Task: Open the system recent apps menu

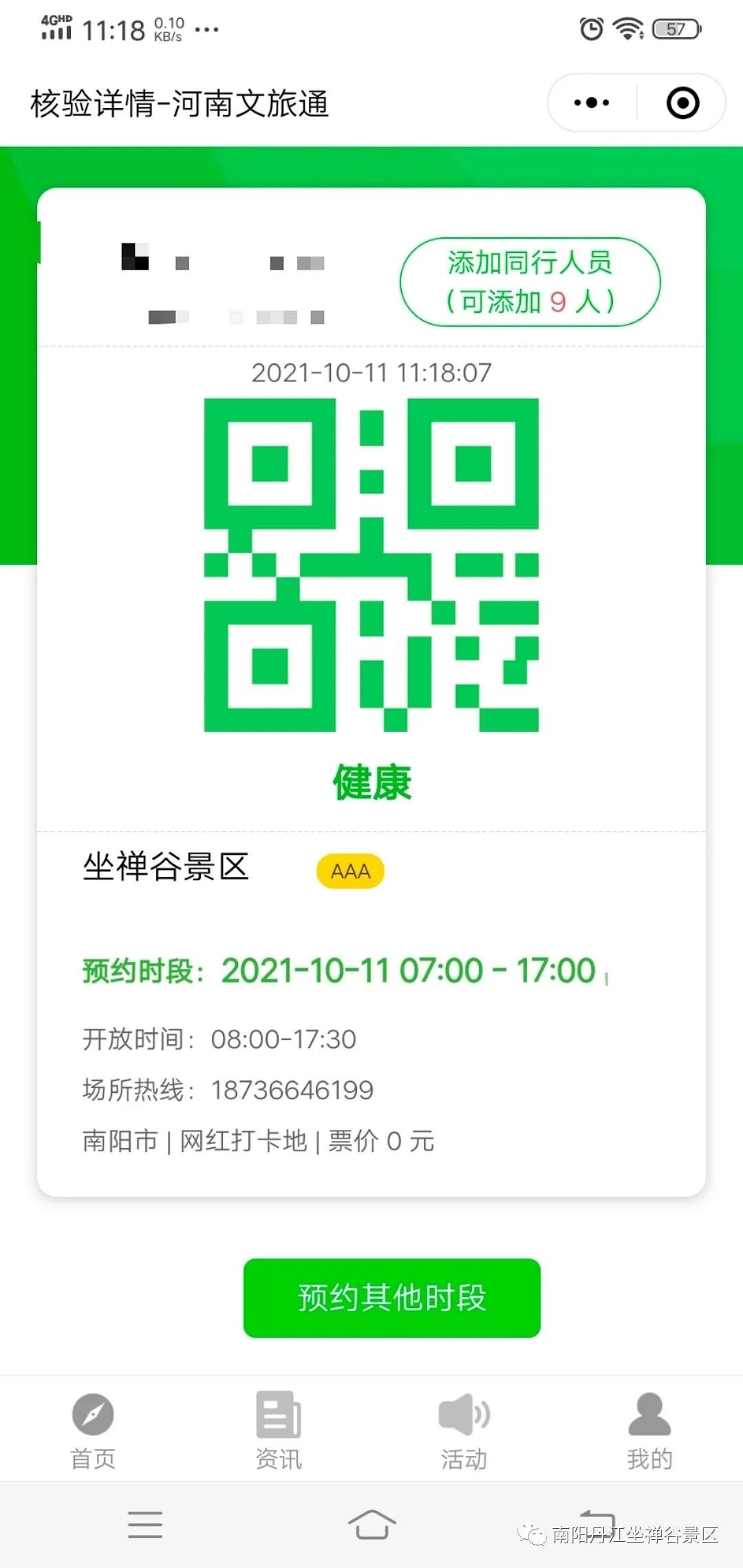Action: coord(145,1524)
